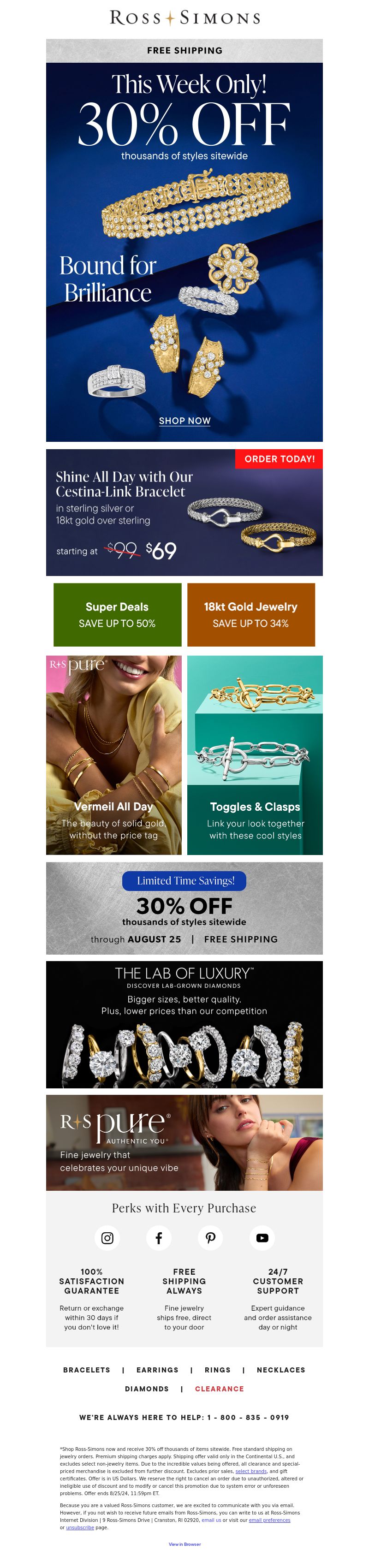
Task: Browse the BRACELETS category
Action: click(87, 1370)
